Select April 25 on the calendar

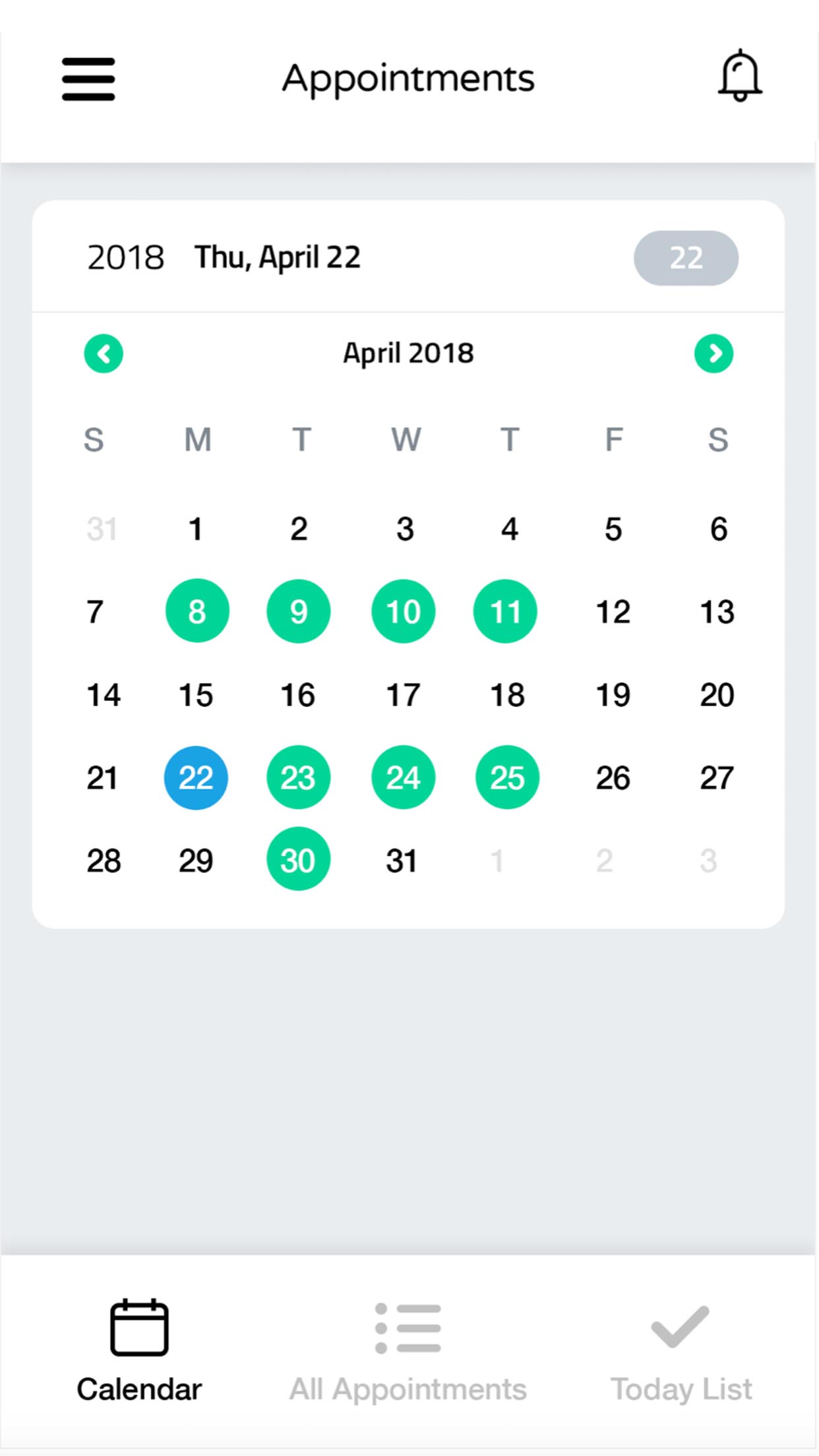[x=507, y=778]
